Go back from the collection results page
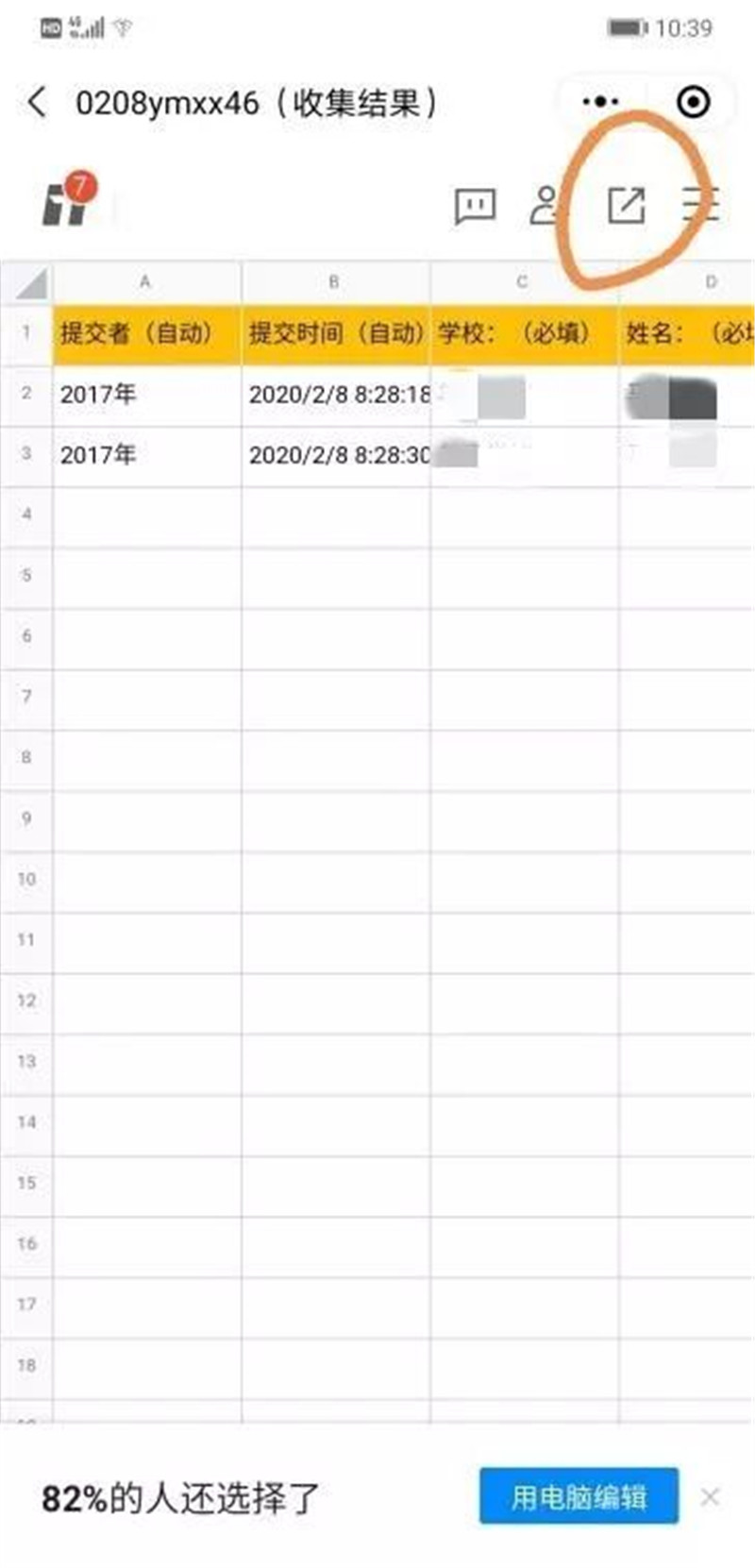Viewport: 755px width, 1568px height. pos(37,102)
